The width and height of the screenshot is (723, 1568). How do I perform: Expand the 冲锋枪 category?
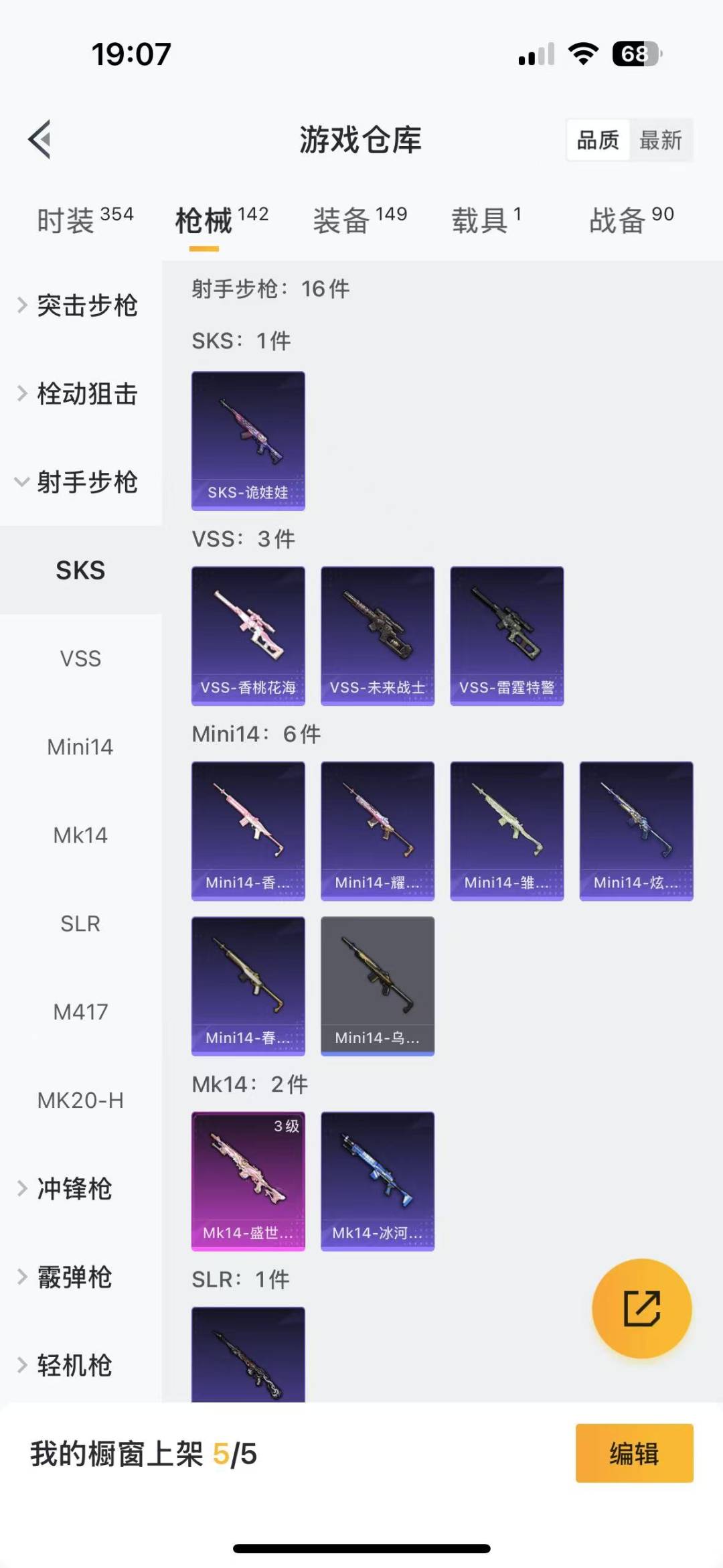click(x=74, y=1189)
